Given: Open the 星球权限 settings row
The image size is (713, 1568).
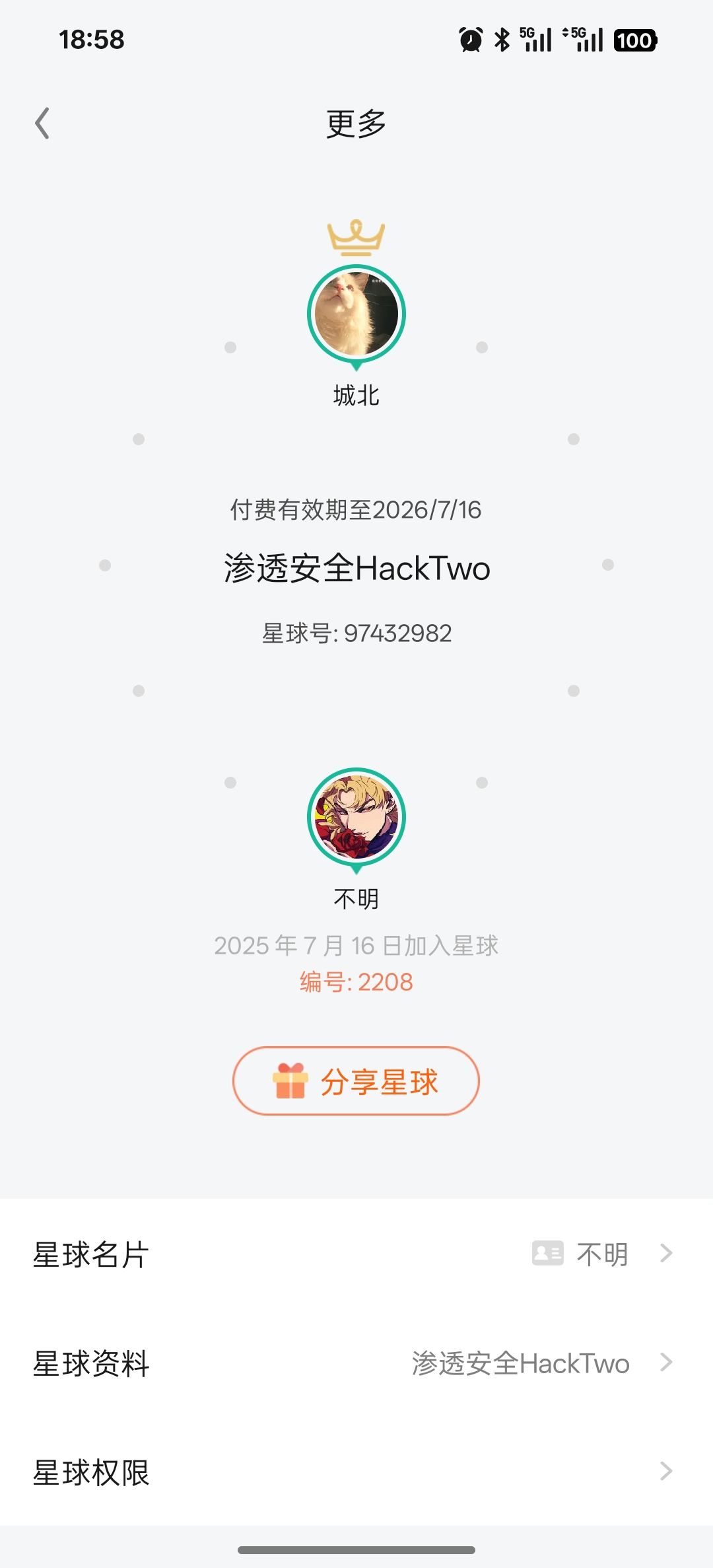Looking at the screenshot, I should pos(356,1472).
